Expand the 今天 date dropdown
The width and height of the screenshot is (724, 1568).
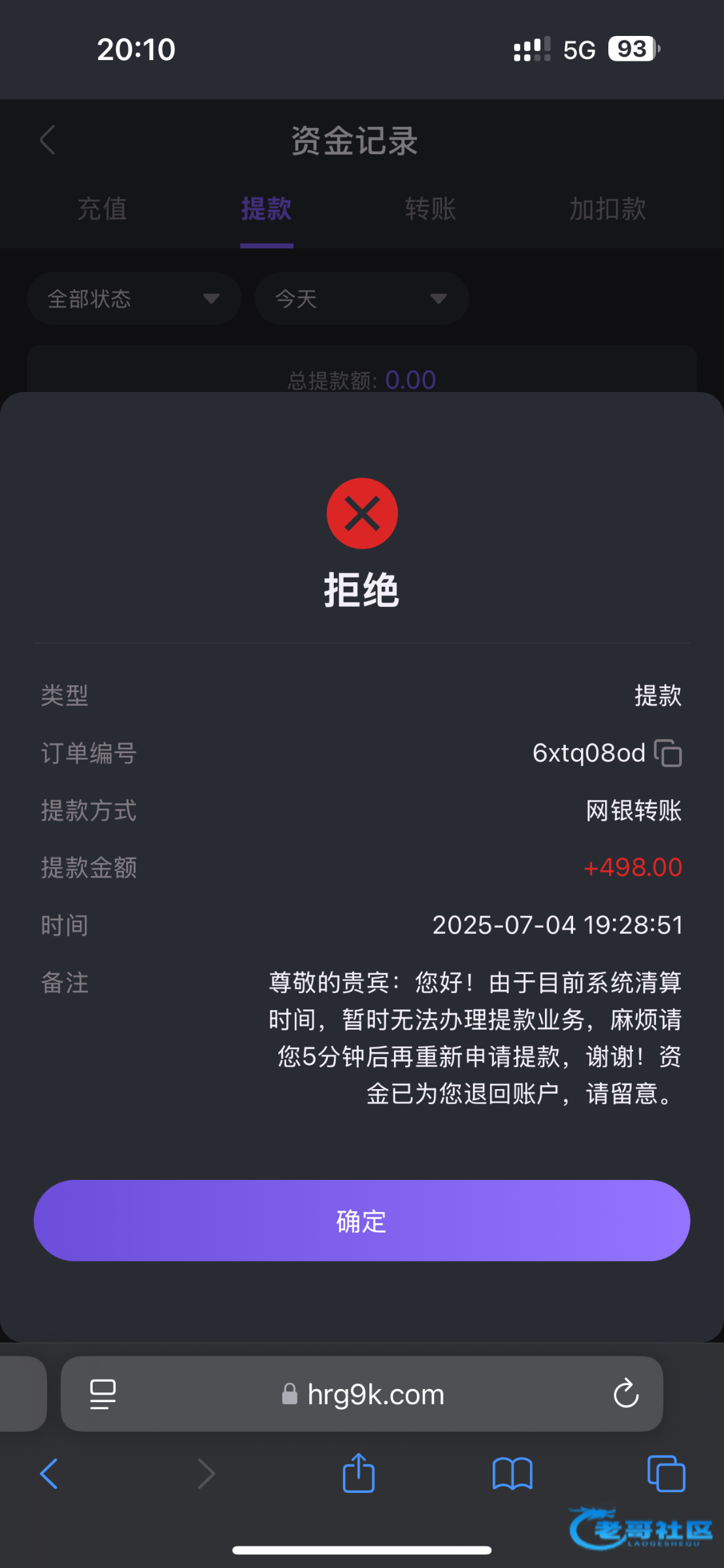(361, 299)
